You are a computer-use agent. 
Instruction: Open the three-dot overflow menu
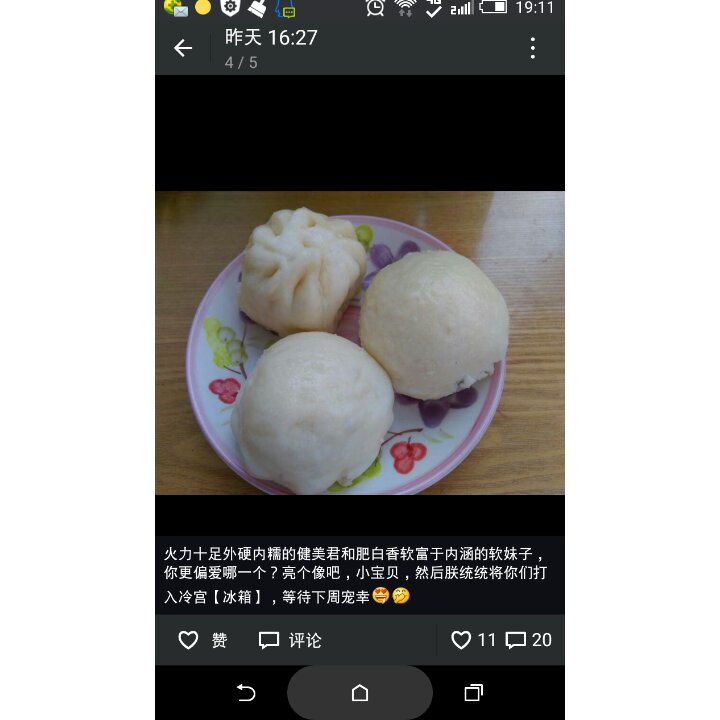pos(533,48)
